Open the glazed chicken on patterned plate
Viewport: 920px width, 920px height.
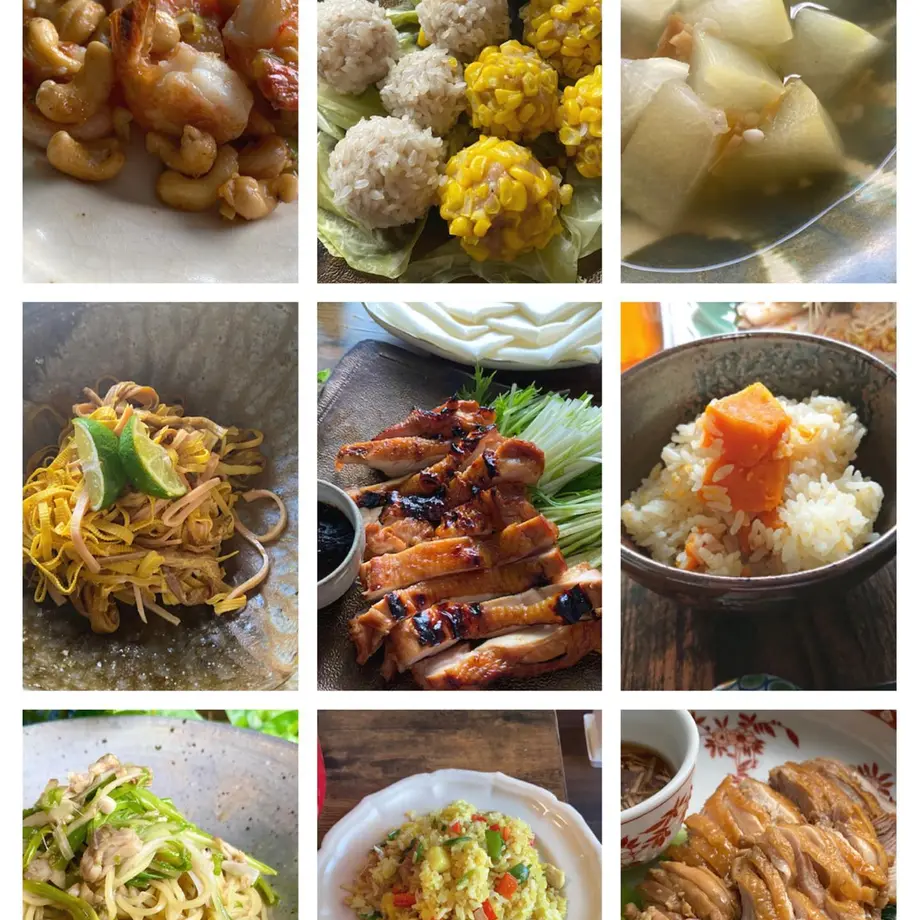[x=758, y=814]
